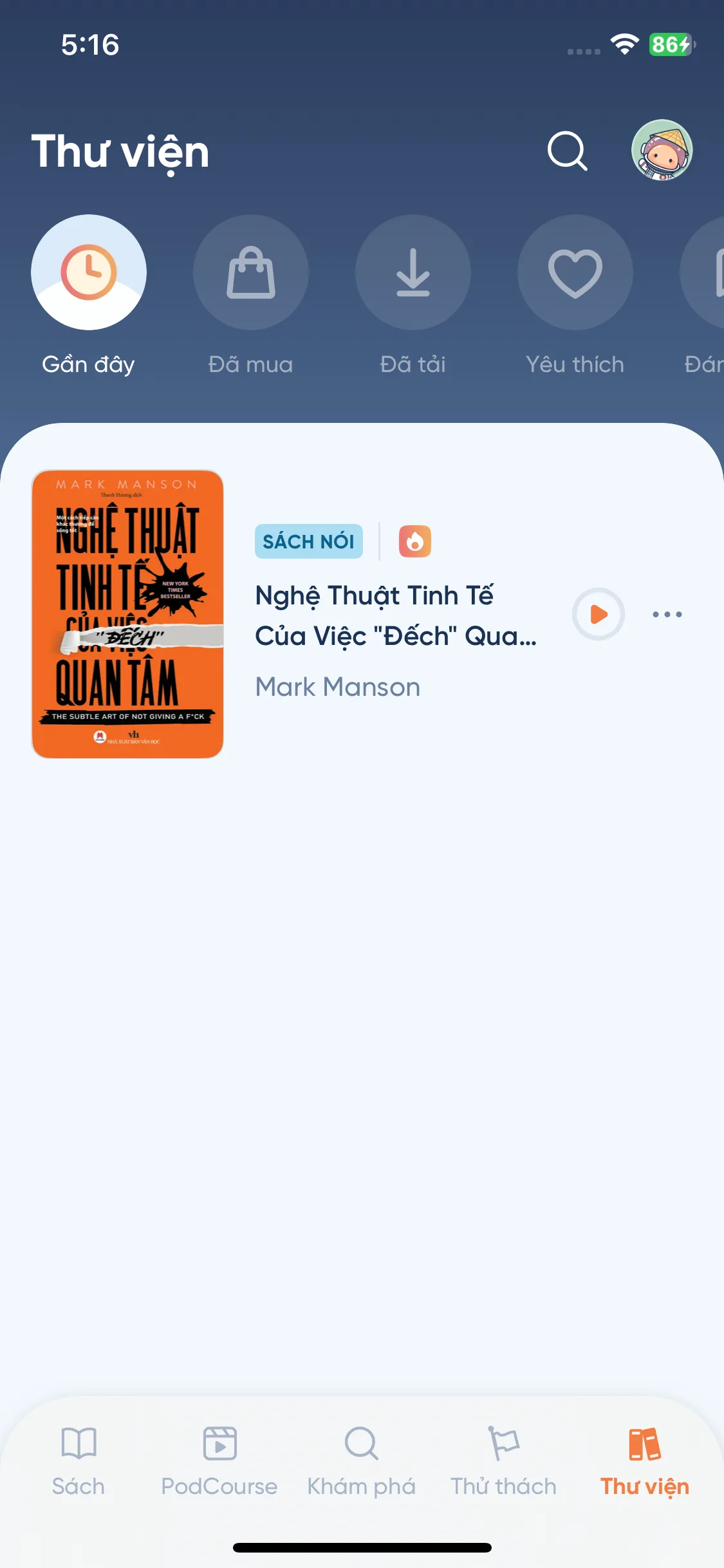
Task: Switch to the Đã mua filter
Action: coord(251,272)
